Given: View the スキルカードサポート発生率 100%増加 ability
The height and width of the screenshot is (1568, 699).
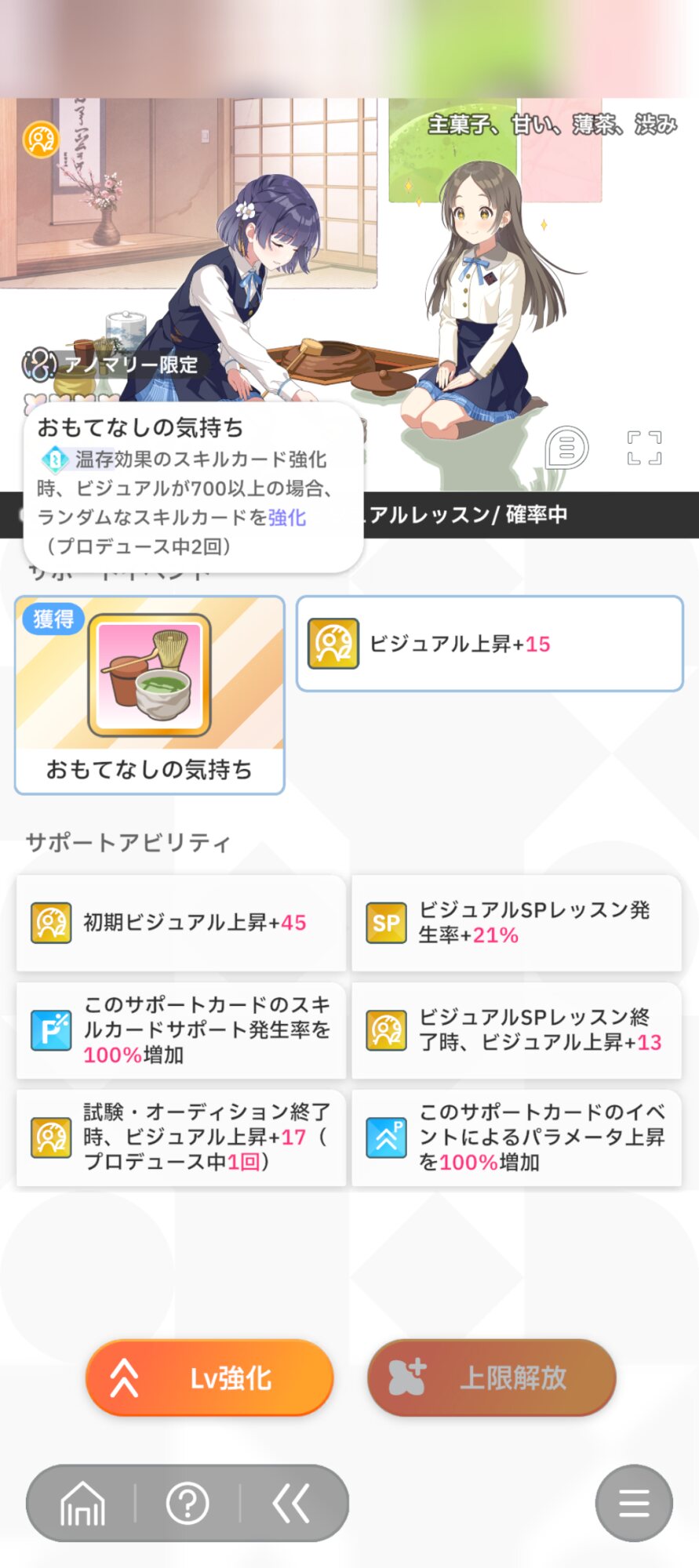Looking at the screenshot, I should (181, 1029).
